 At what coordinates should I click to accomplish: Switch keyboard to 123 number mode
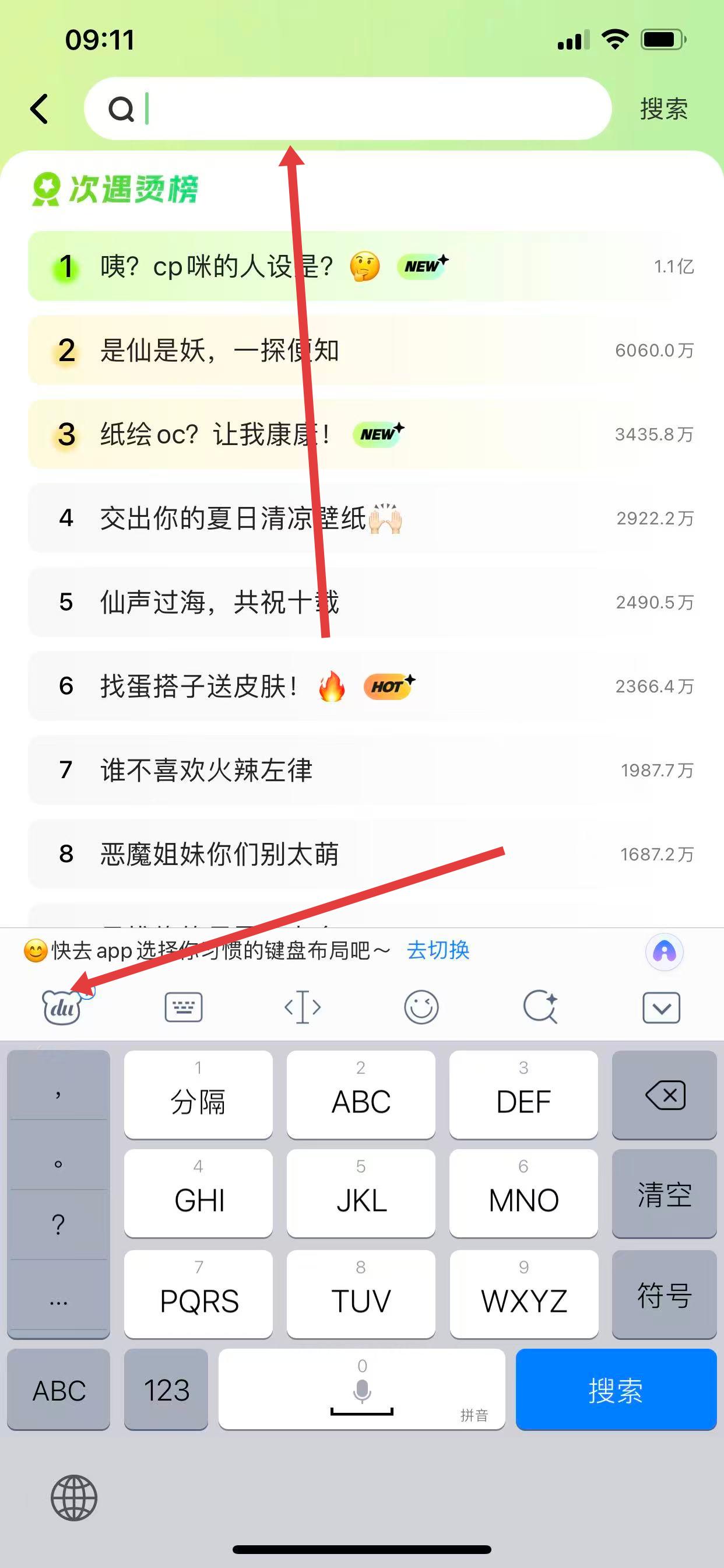point(166,1389)
